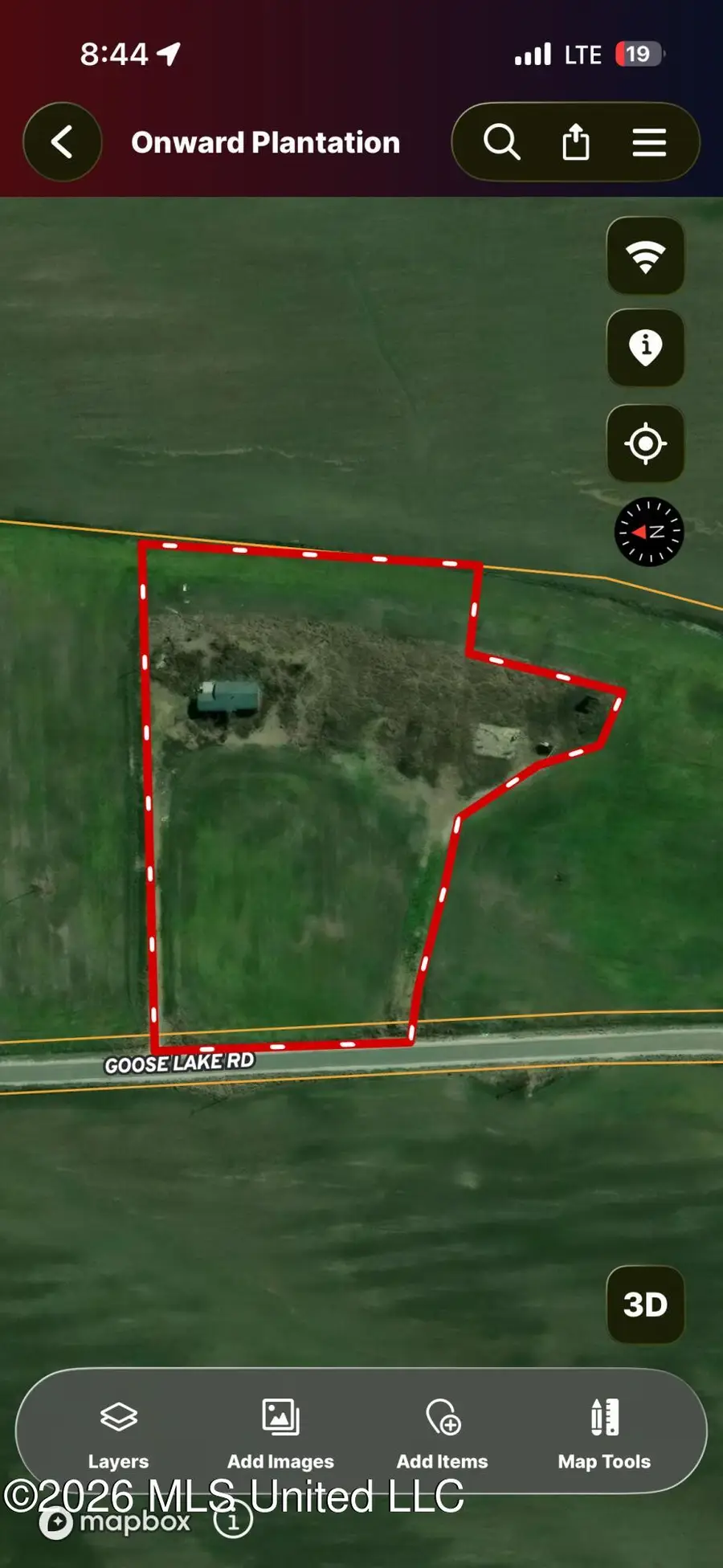Screen dimensions: 723x1568
Task: Reset north with the compass toggle
Action: pos(647,532)
